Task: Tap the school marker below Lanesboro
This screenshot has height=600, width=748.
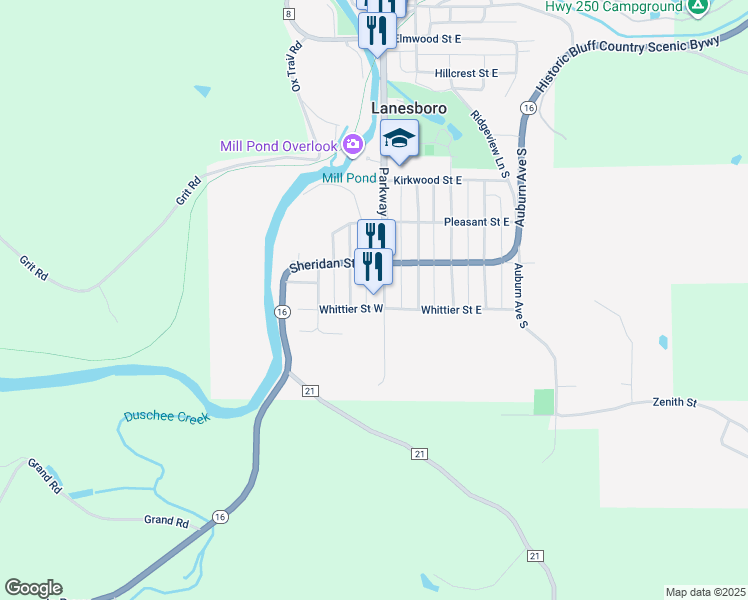Action: click(x=398, y=140)
